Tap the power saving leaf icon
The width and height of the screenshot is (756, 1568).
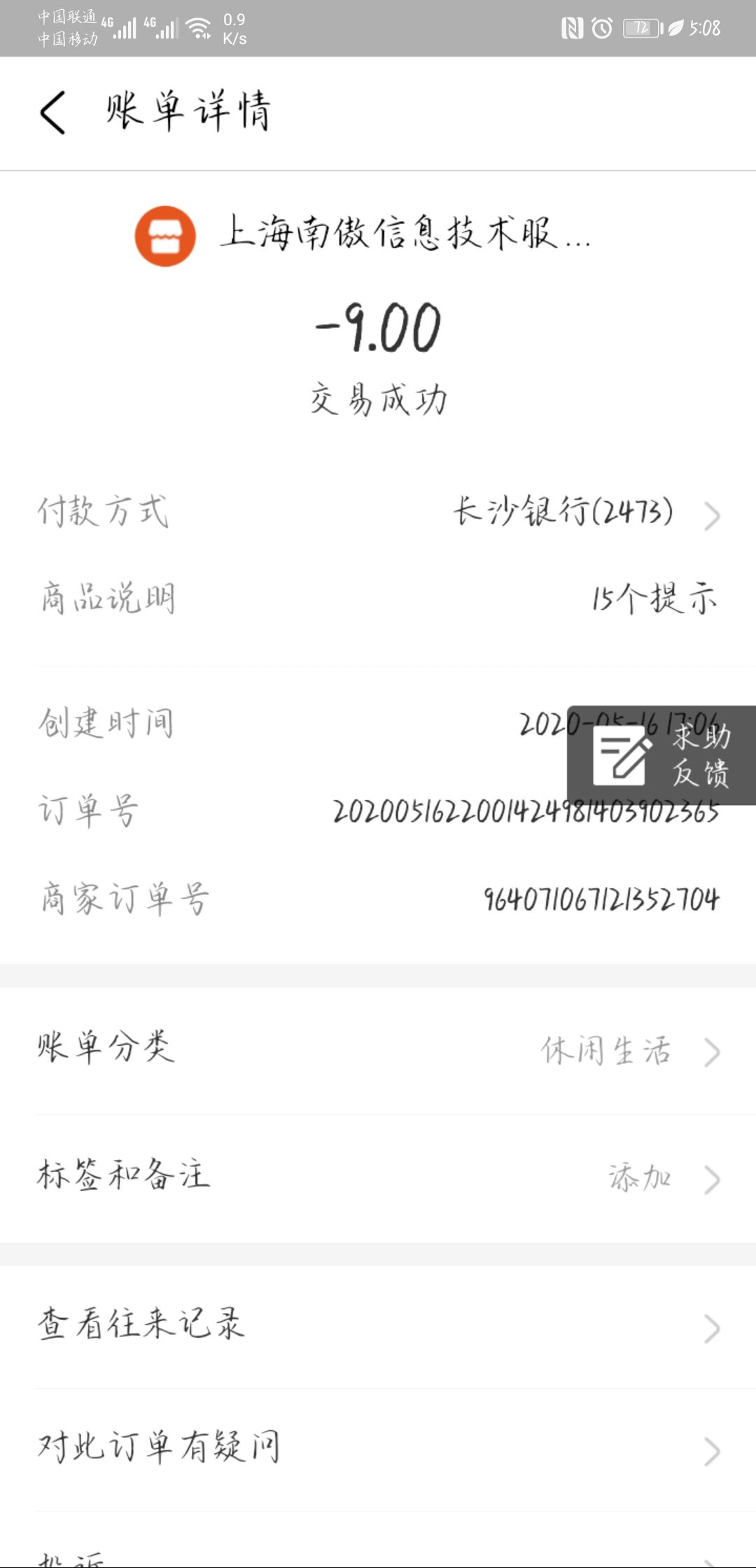[x=673, y=28]
